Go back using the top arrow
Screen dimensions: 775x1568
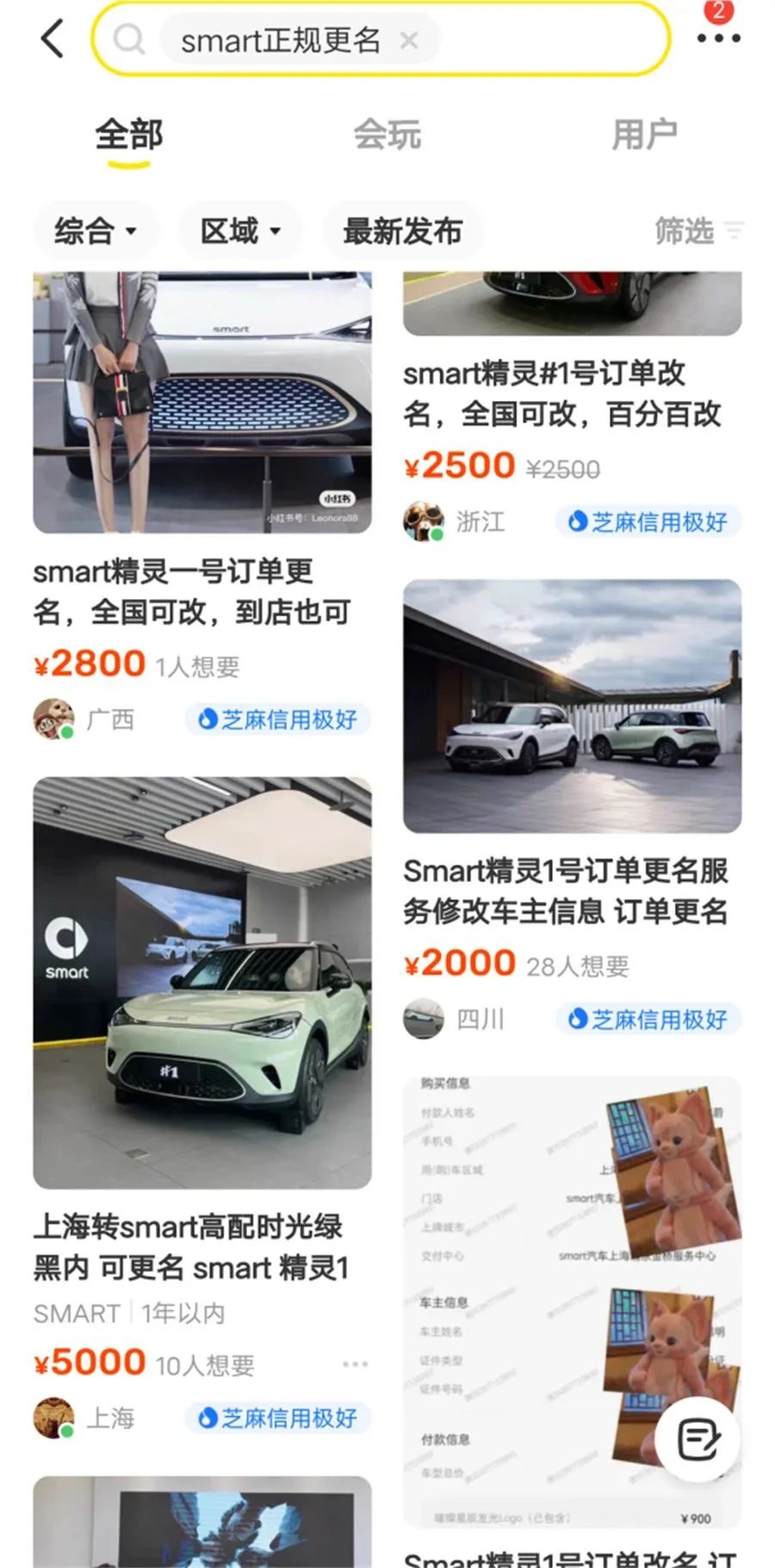coord(53,40)
